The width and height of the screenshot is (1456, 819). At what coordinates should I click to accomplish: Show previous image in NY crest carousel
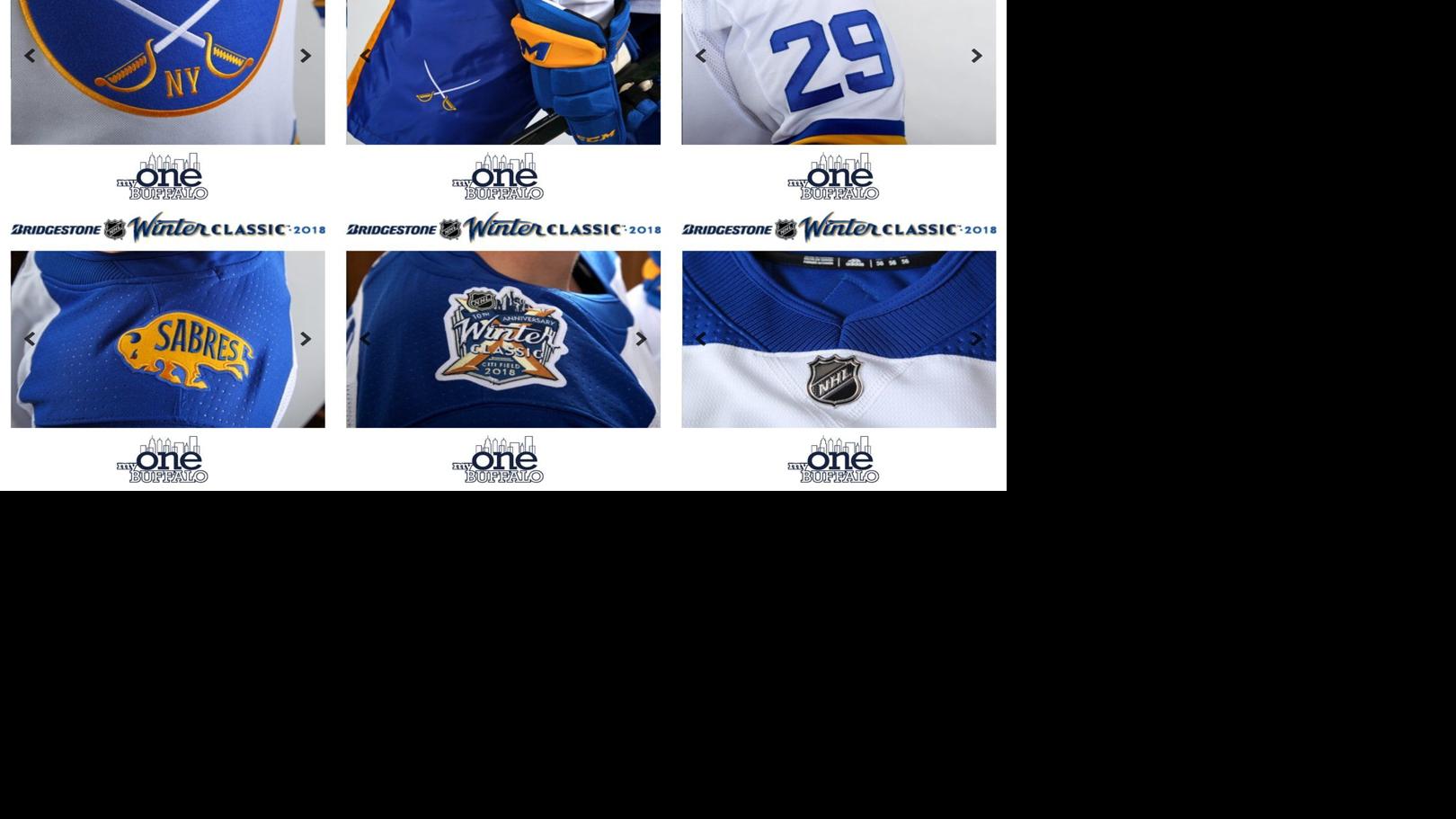[30, 56]
